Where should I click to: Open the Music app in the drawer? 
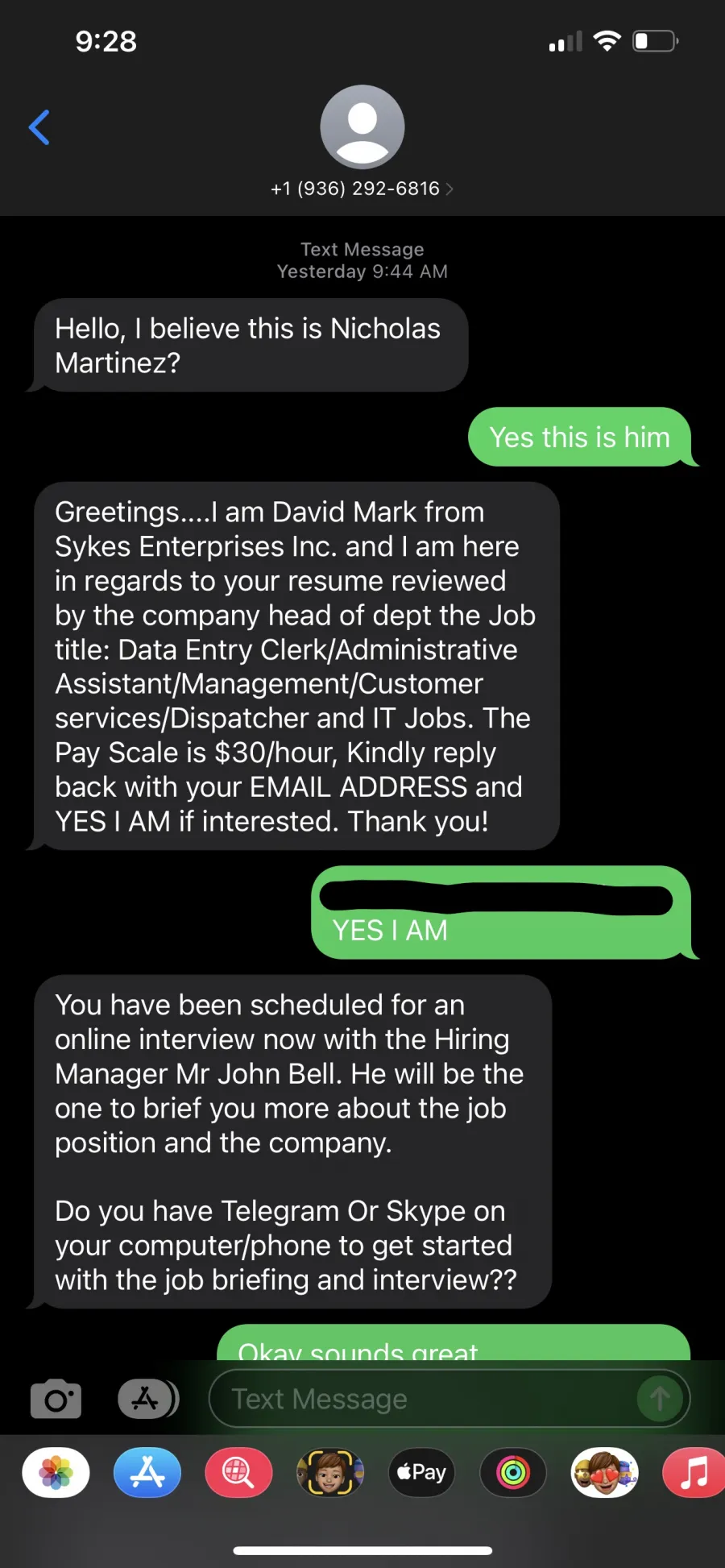tap(694, 1473)
